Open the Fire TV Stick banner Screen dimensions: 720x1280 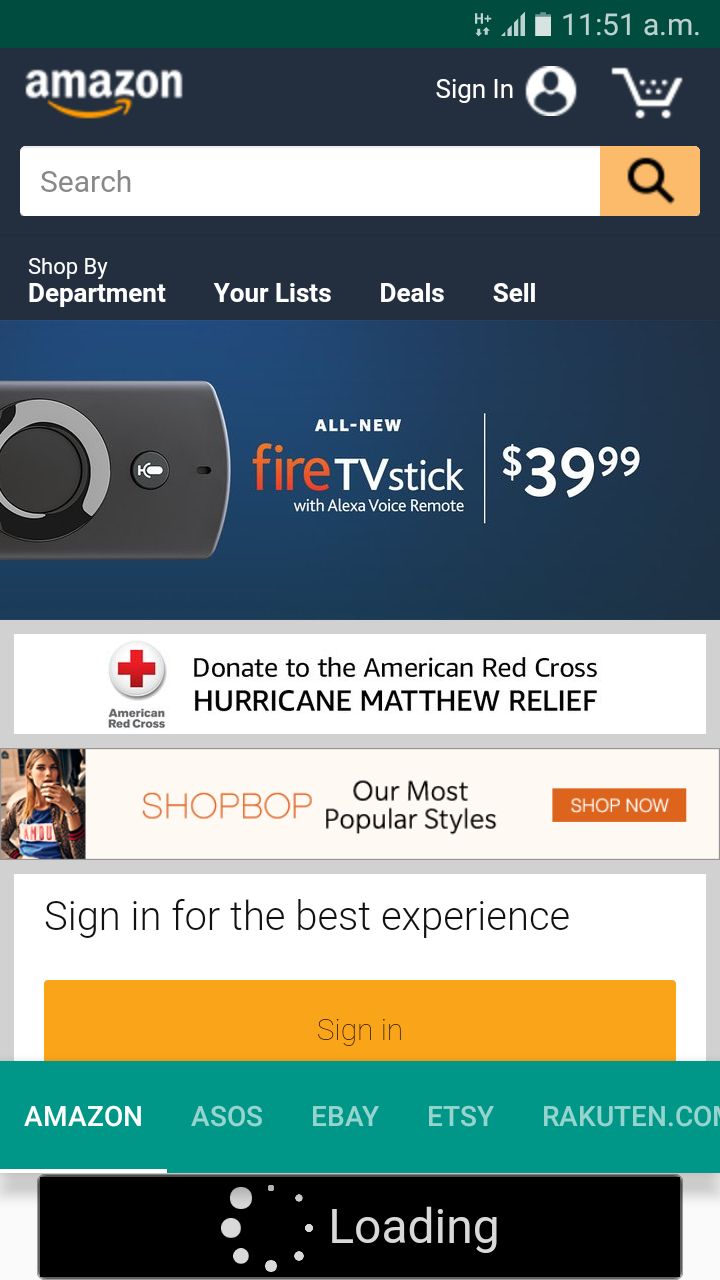click(x=360, y=469)
